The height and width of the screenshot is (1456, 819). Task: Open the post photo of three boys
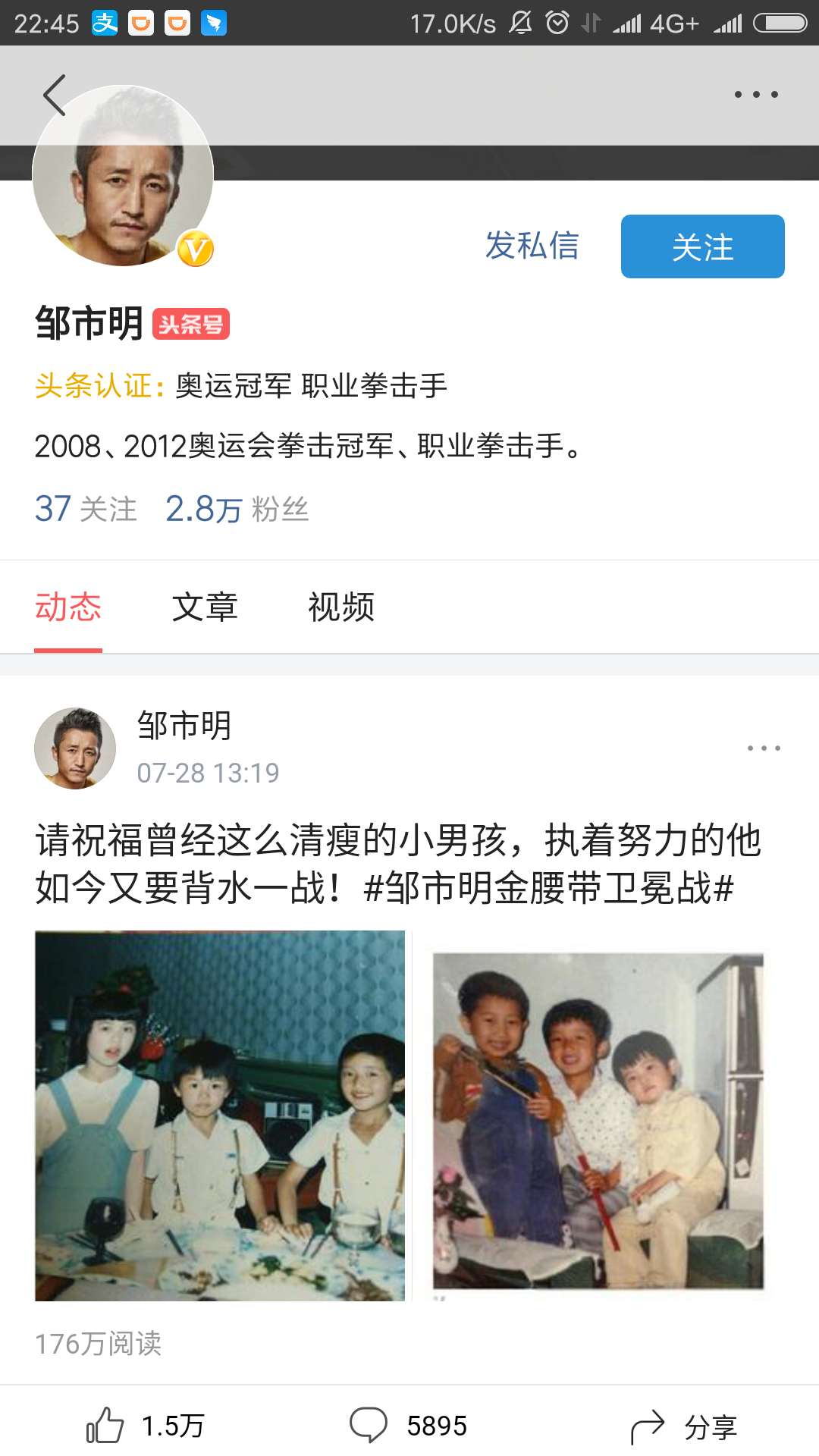tap(598, 1120)
